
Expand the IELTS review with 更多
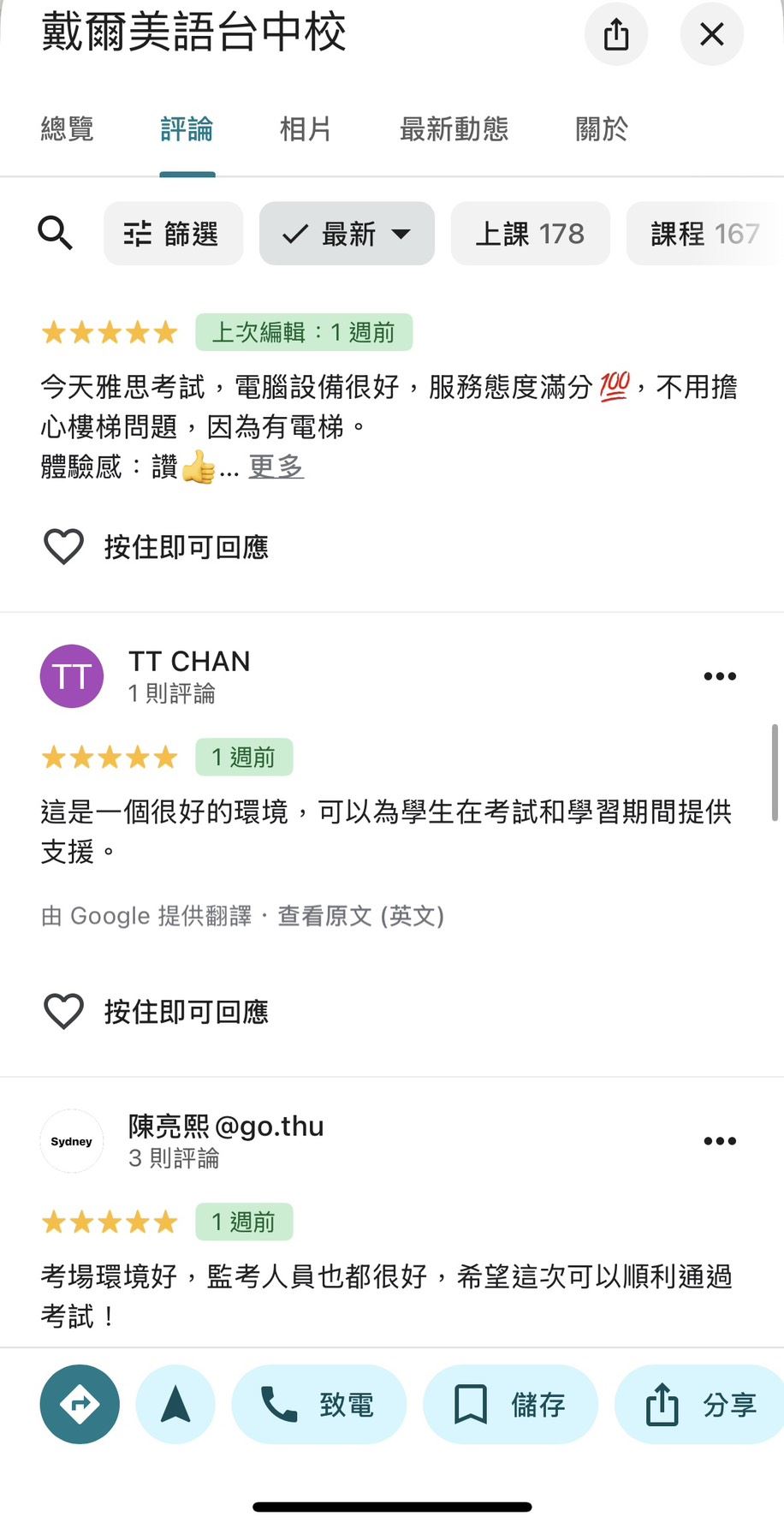(276, 467)
